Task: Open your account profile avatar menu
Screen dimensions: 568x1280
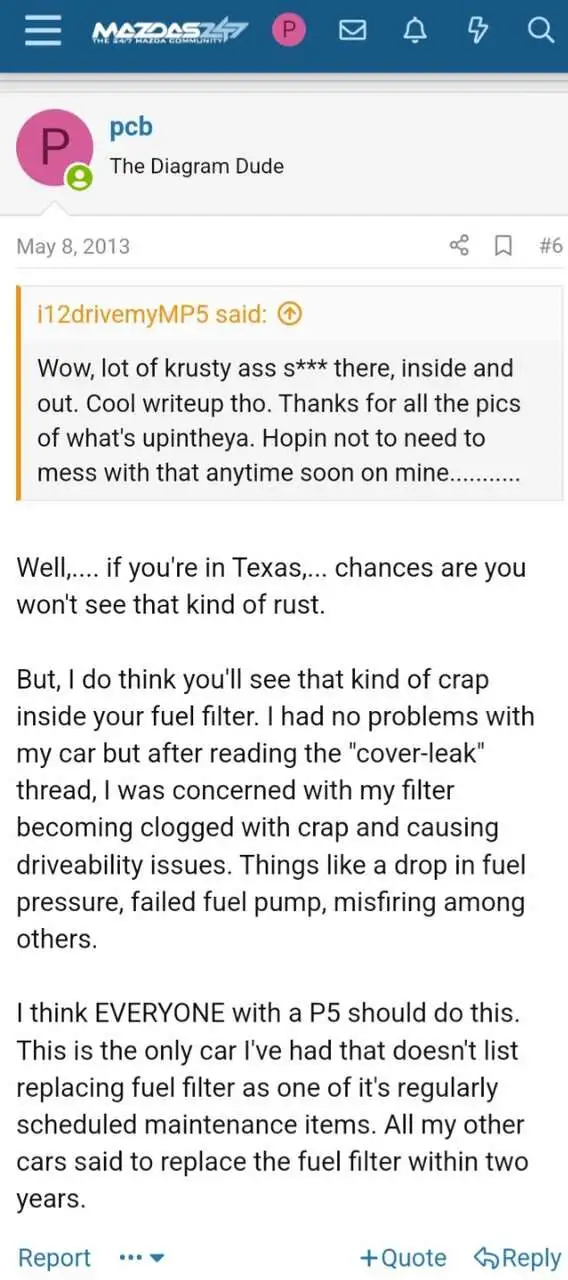Action: pos(288,31)
